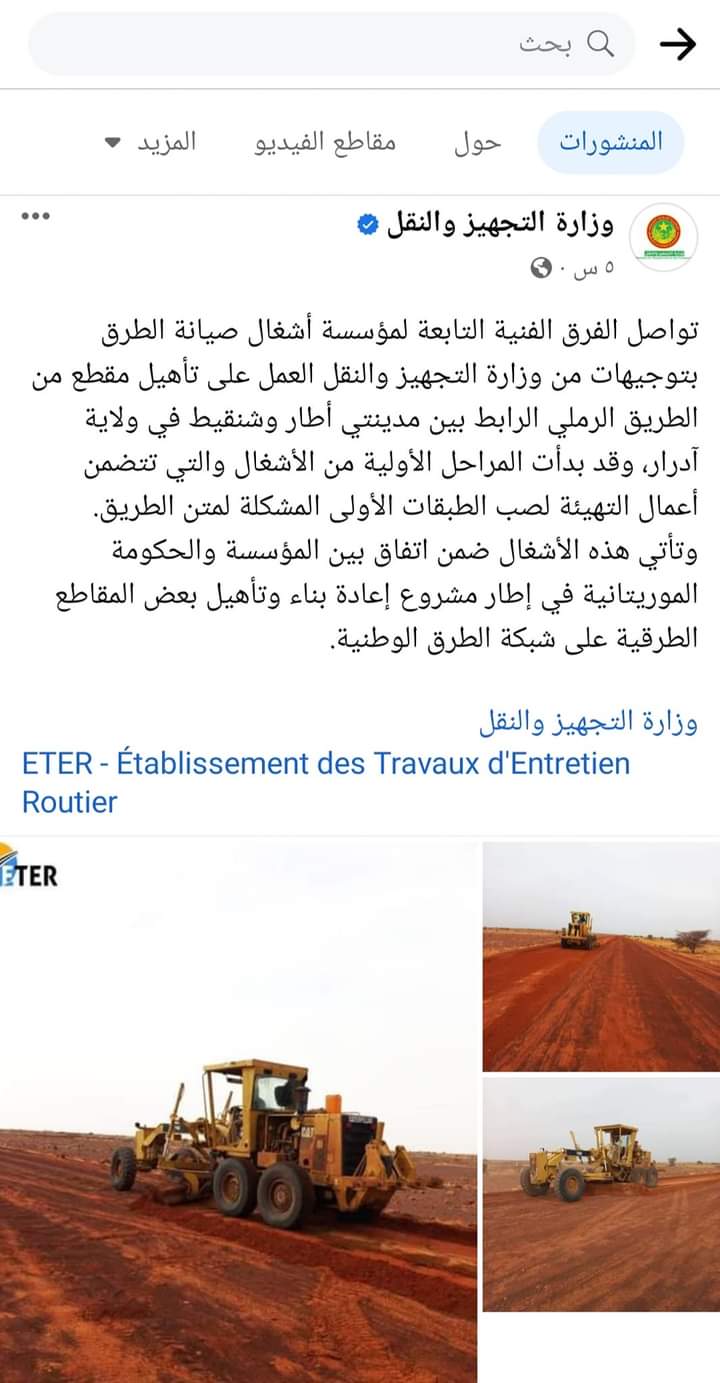
Task: Open the side-view grader photo
Action: pos(601,1195)
